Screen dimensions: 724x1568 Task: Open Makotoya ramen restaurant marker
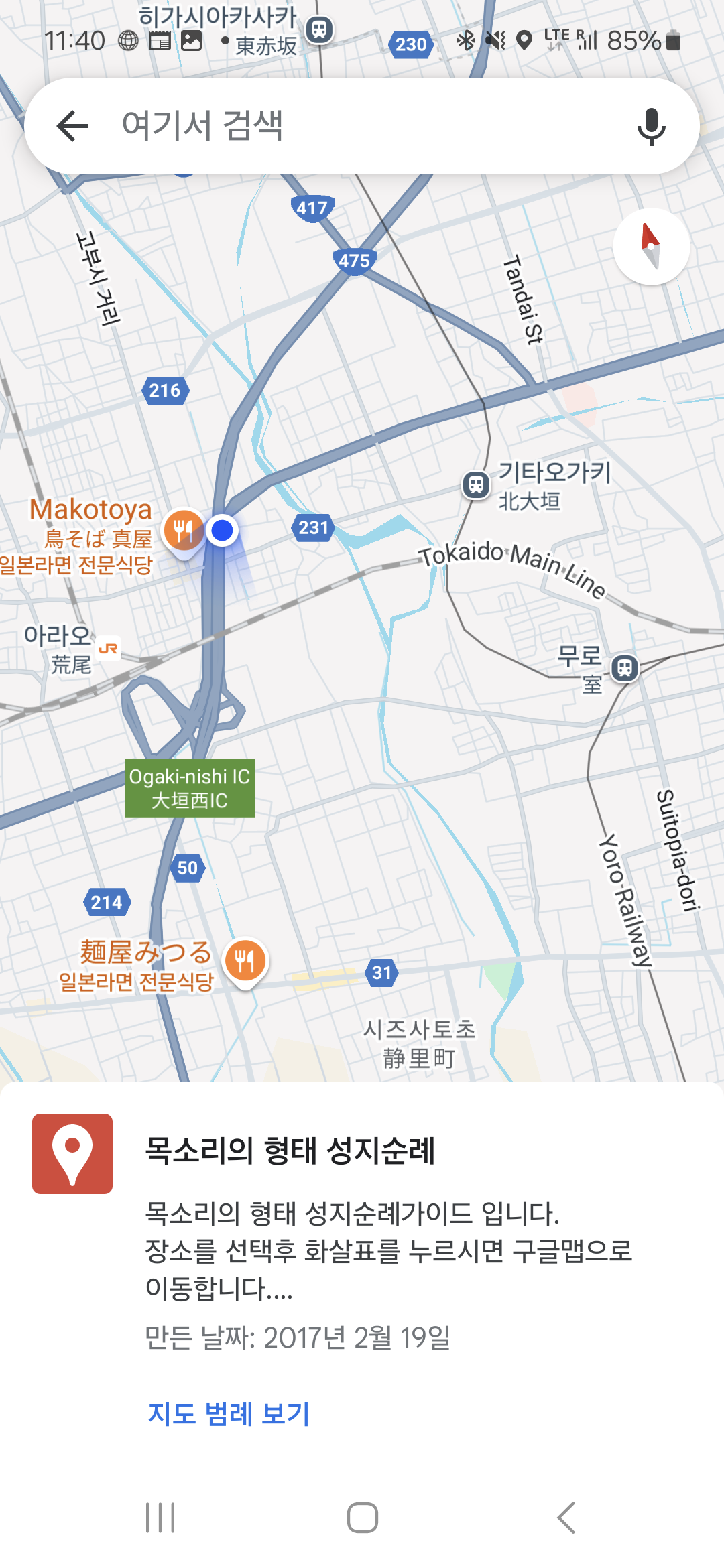pos(184,529)
